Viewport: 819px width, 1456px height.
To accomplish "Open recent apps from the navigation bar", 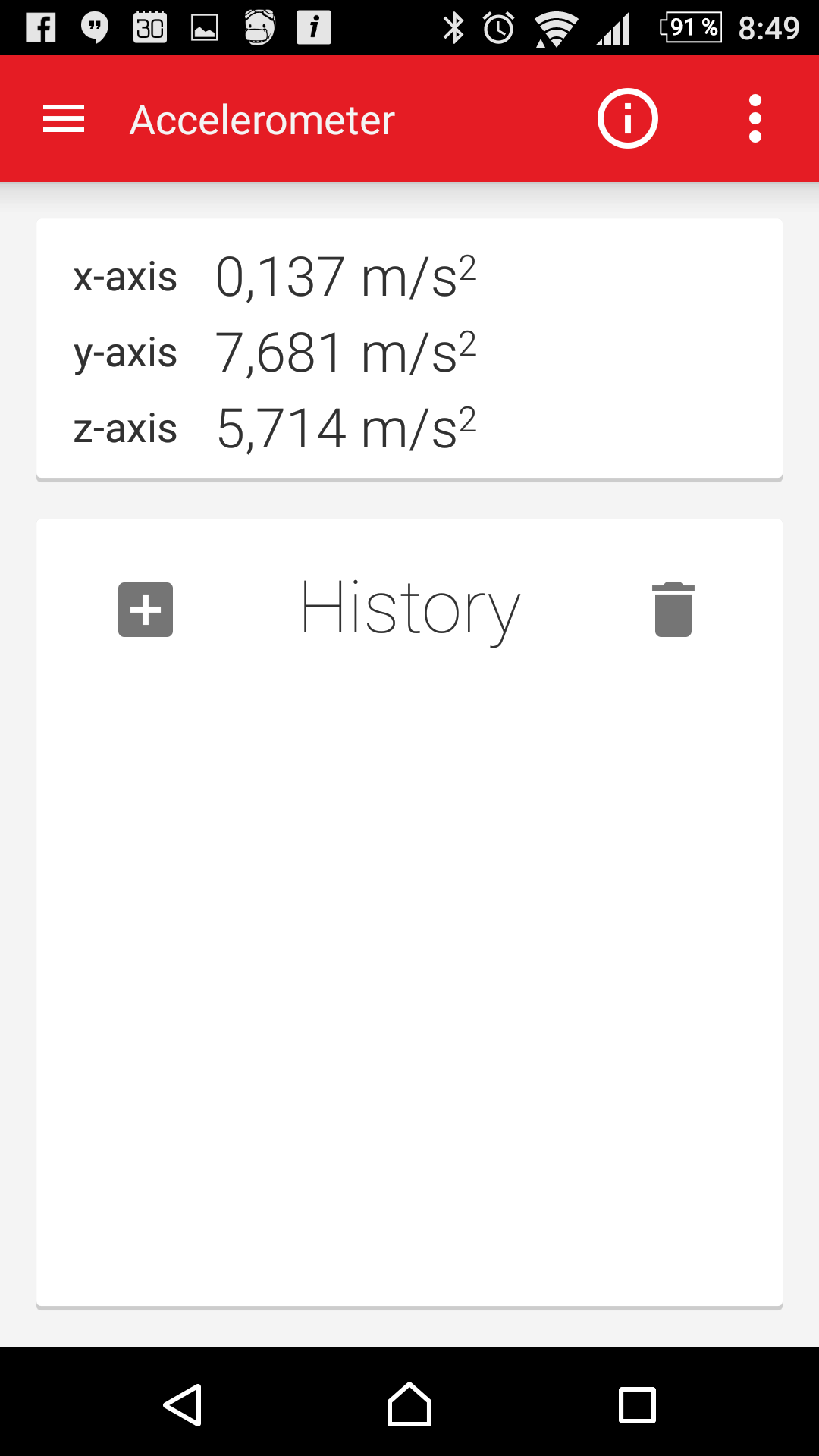I will pos(637,1405).
